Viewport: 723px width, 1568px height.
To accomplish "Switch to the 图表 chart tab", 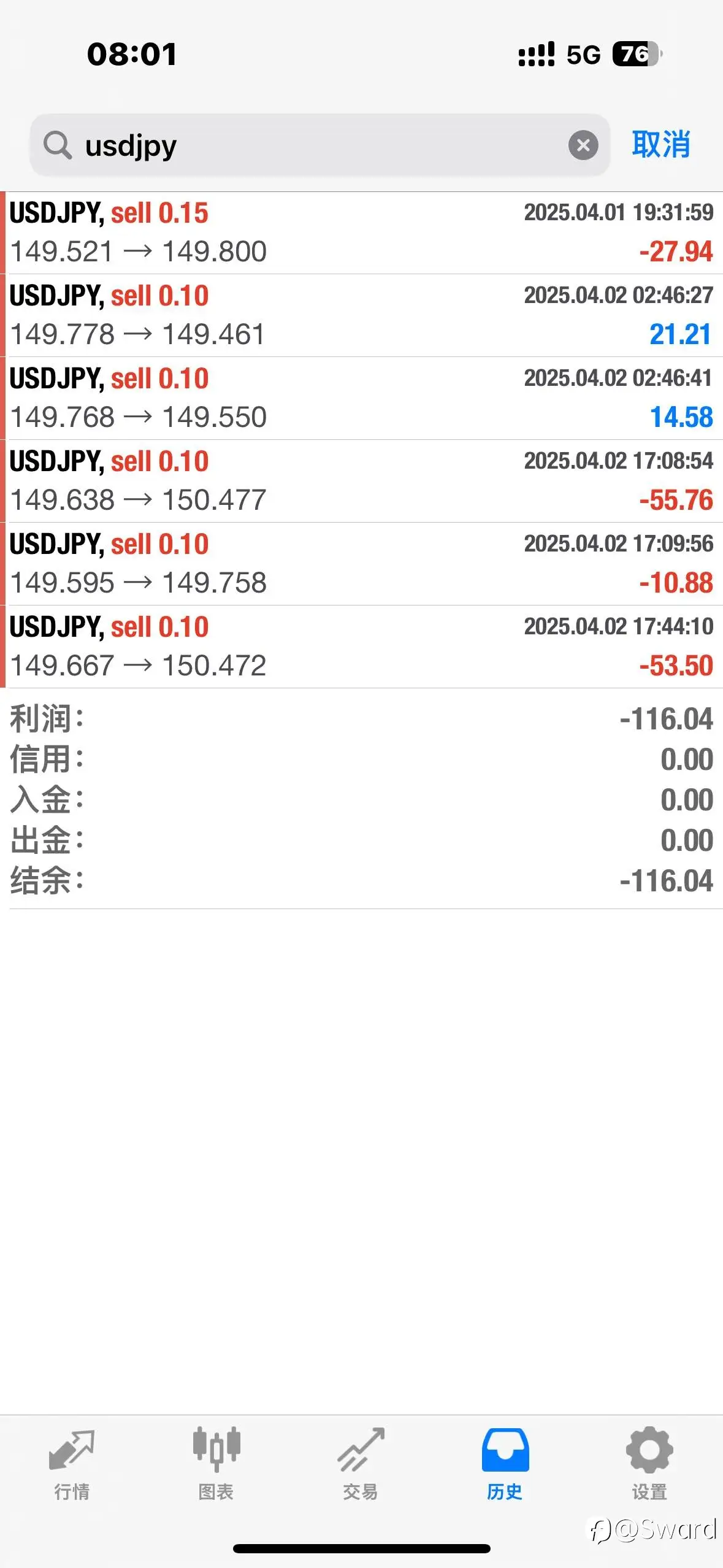I will (x=216, y=1464).
